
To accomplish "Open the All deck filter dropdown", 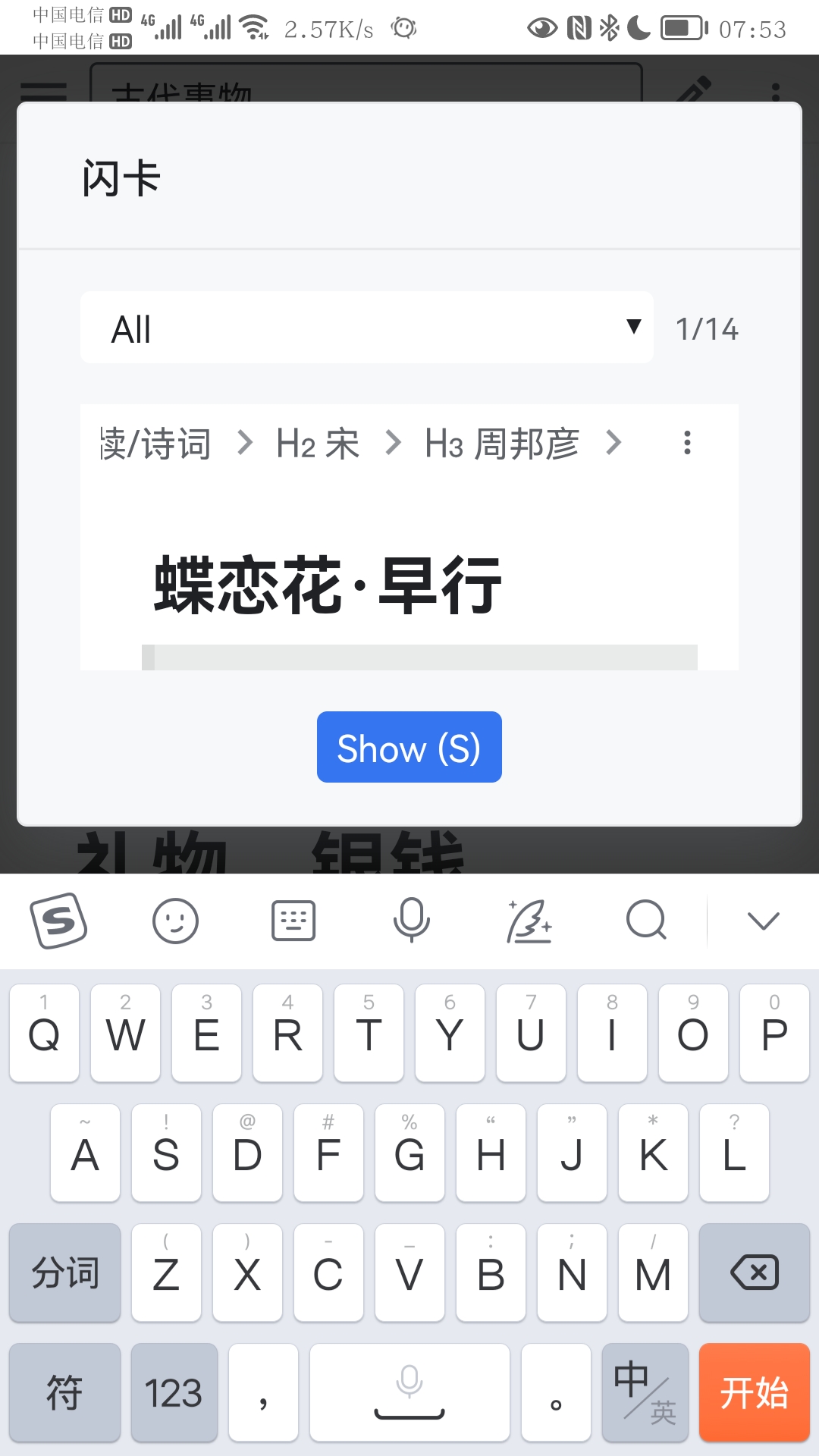I will [x=366, y=328].
